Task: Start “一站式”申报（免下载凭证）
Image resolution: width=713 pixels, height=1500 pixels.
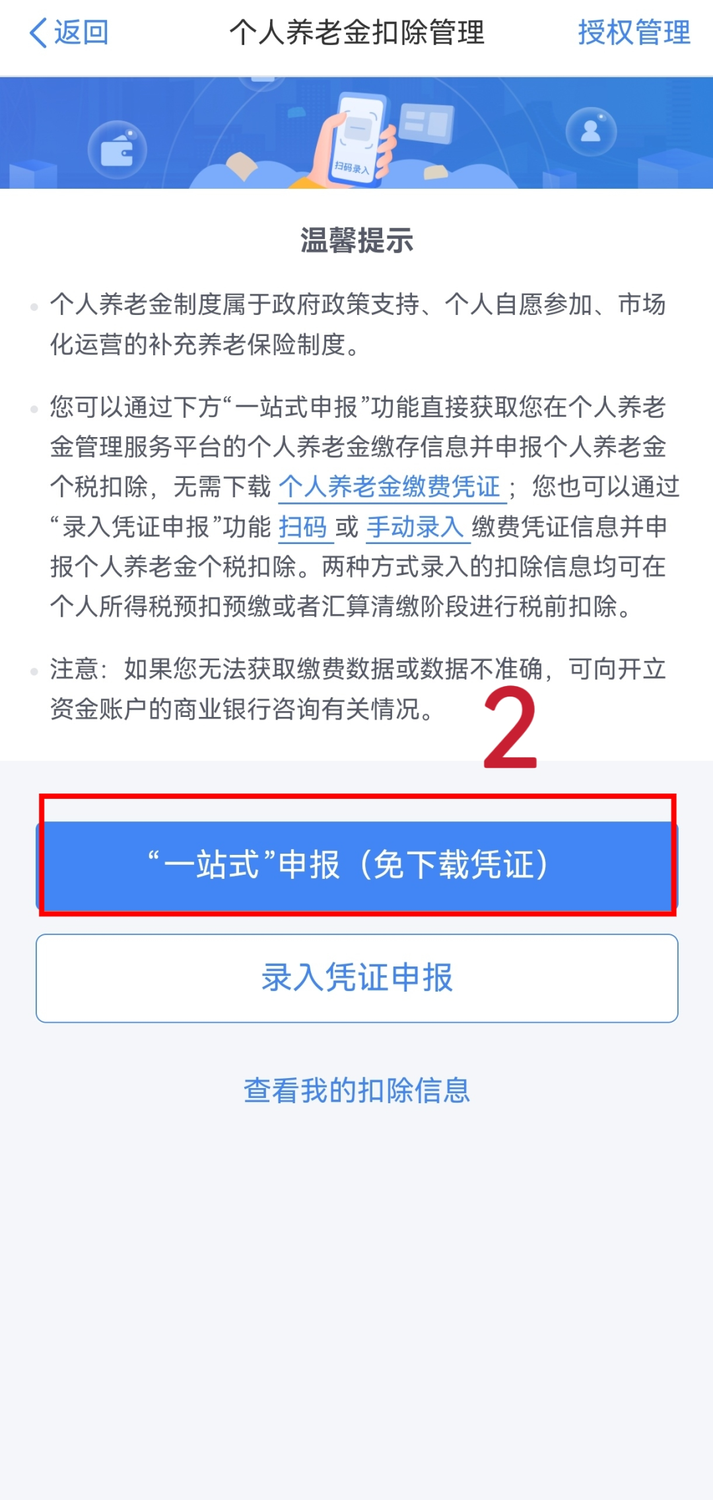Action: (357, 866)
